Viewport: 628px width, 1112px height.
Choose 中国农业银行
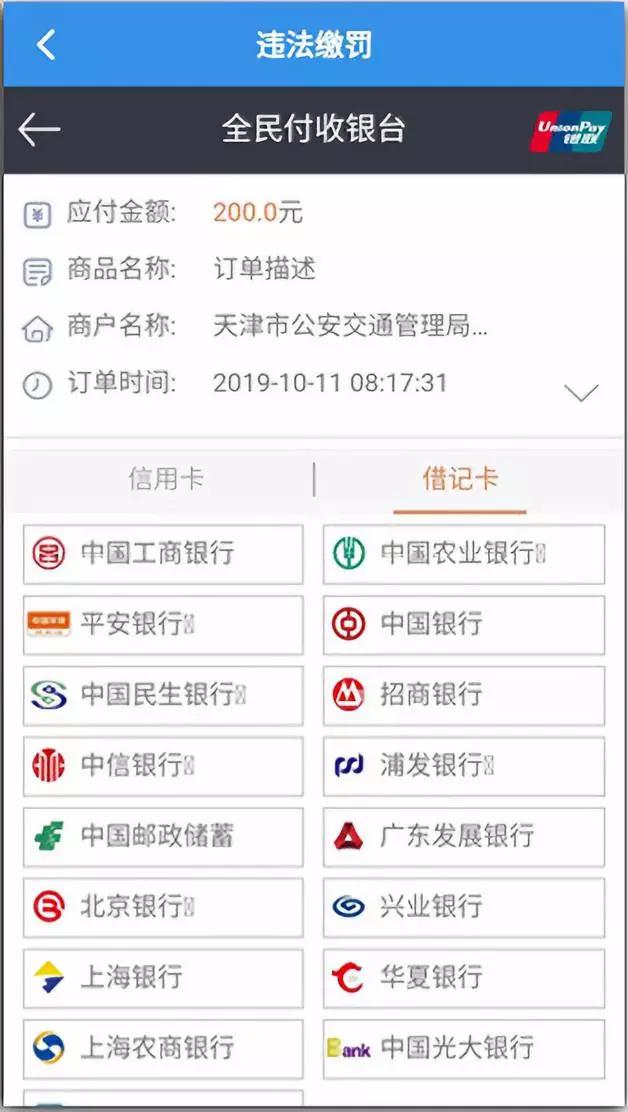click(463, 553)
